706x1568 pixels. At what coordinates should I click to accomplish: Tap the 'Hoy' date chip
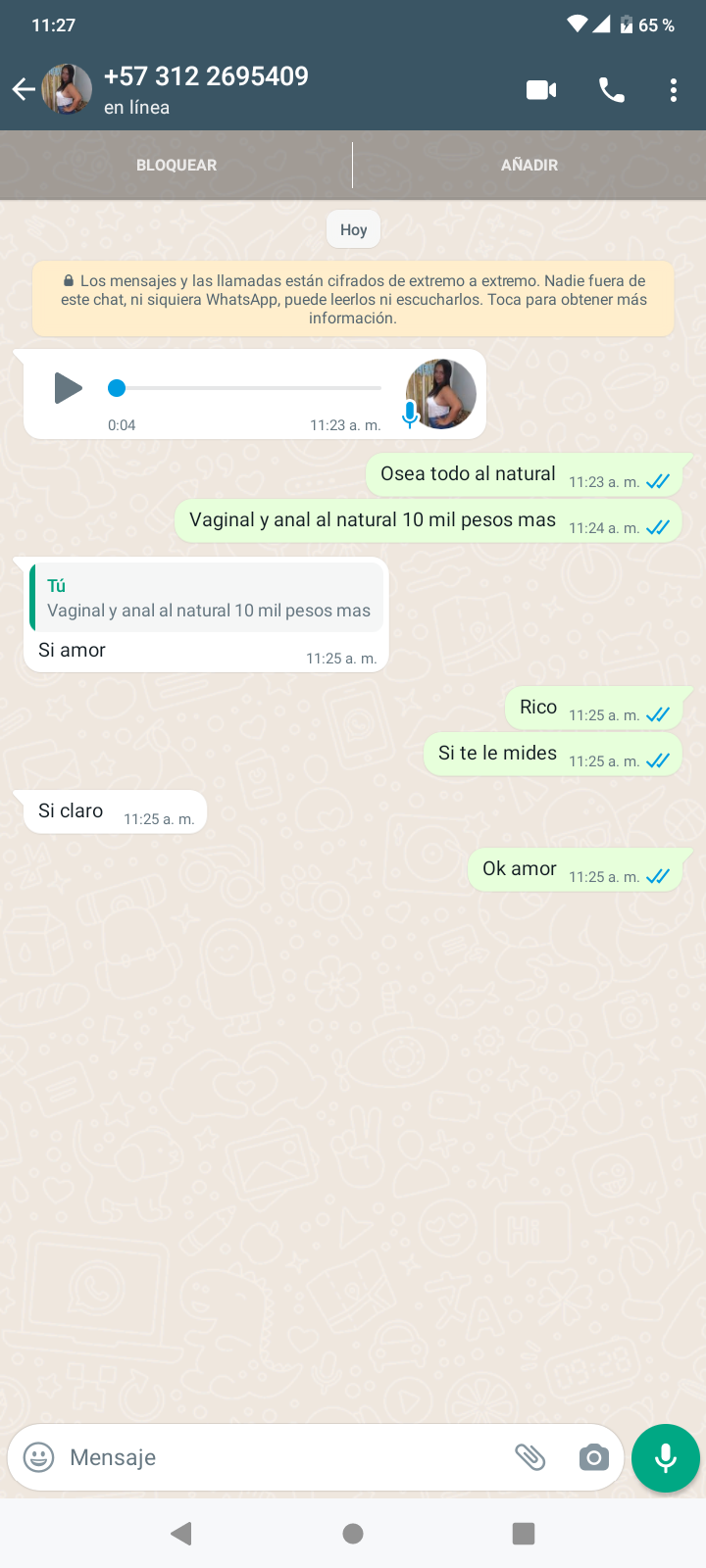pos(353,228)
